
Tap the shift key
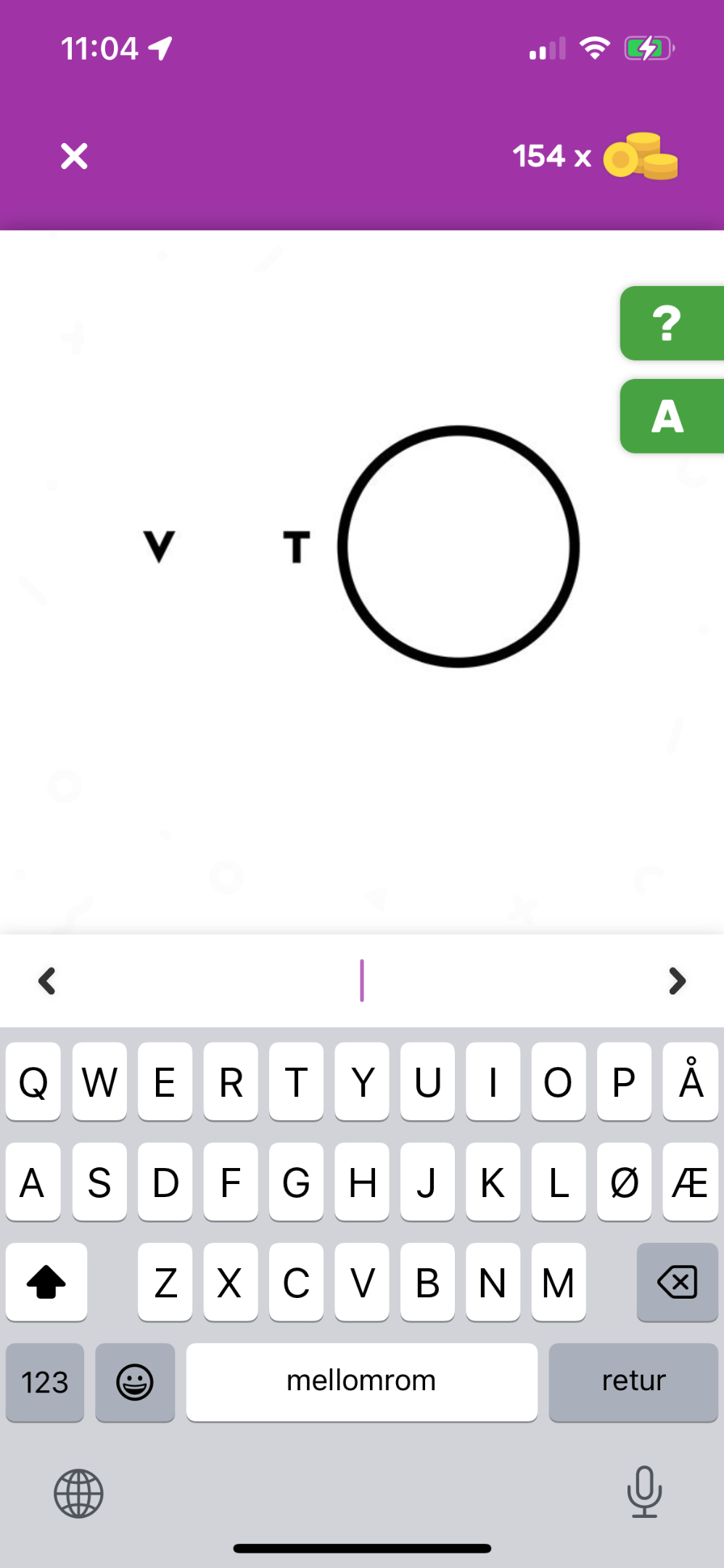coord(46,1282)
